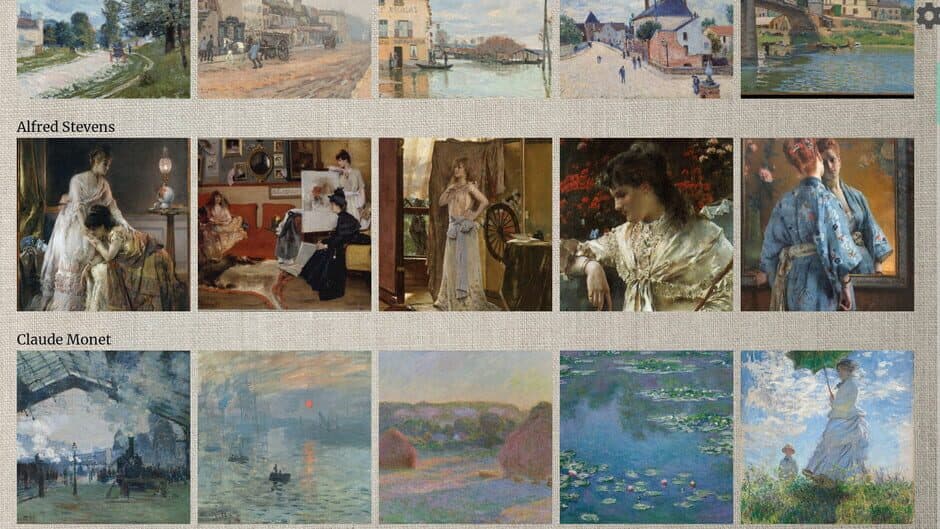Choose Monet's woman with parasol painting
940x529 pixels.
tap(827, 436)
